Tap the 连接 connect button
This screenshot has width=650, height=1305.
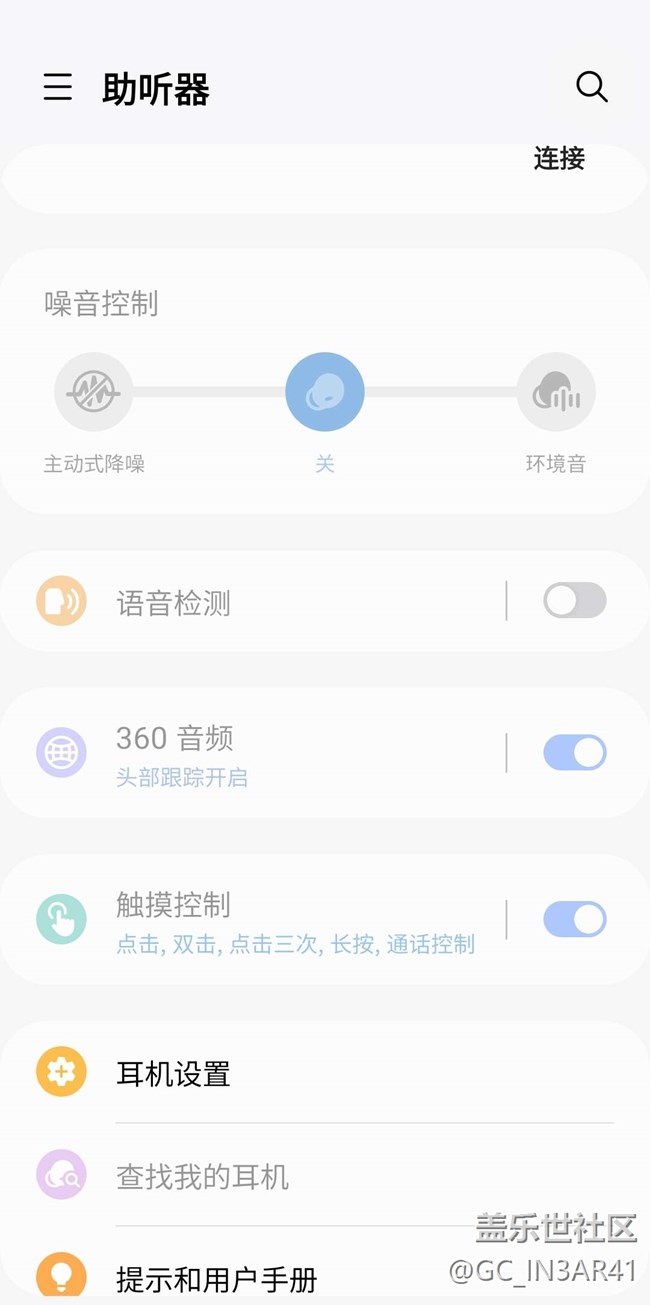pyautogui.click(x=559, y=159)
